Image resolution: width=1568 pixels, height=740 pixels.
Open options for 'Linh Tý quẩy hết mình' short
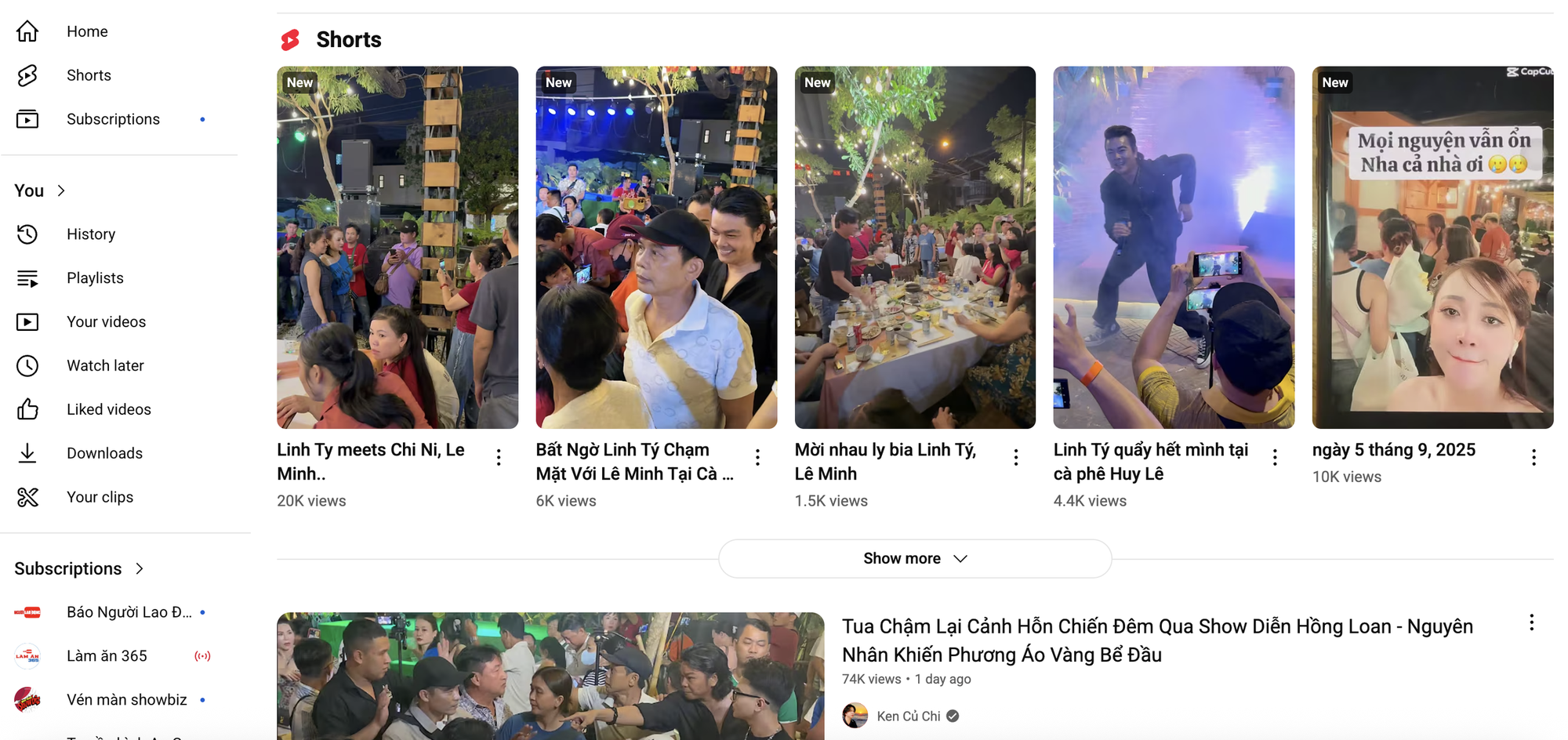[1275, 458]
